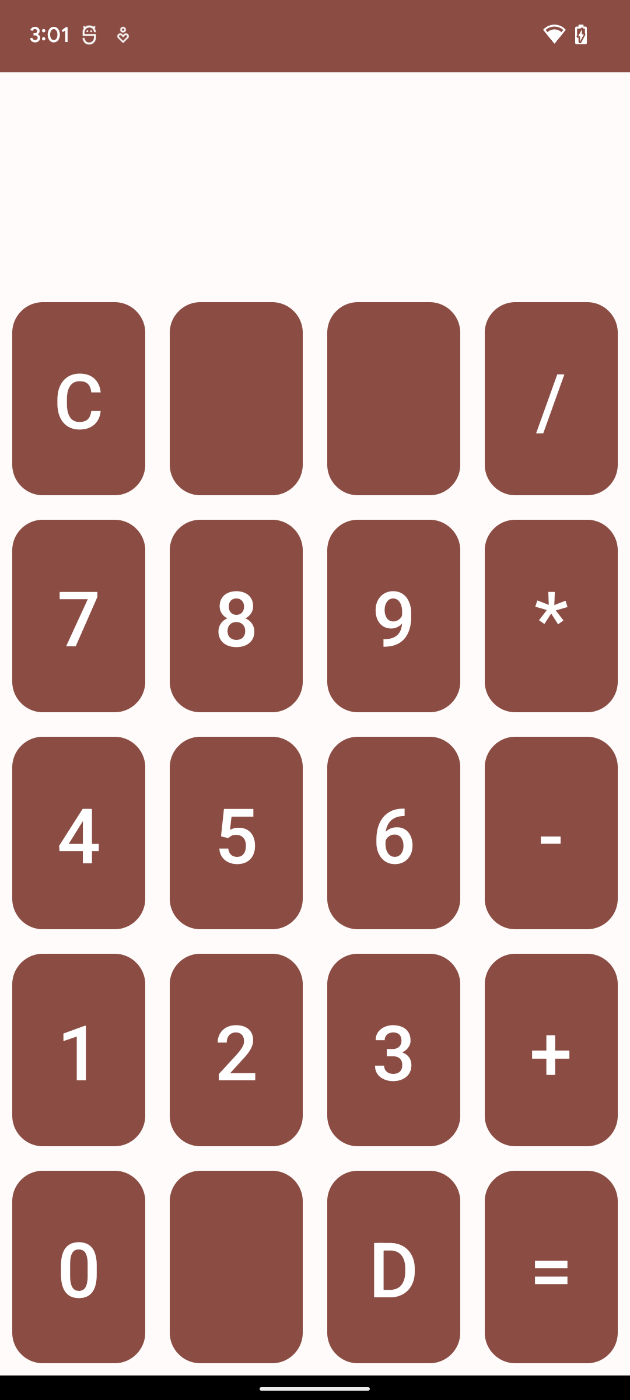Calculate result with equals button
This screenshot has width=630, height=1400.
pos(551,1267)
